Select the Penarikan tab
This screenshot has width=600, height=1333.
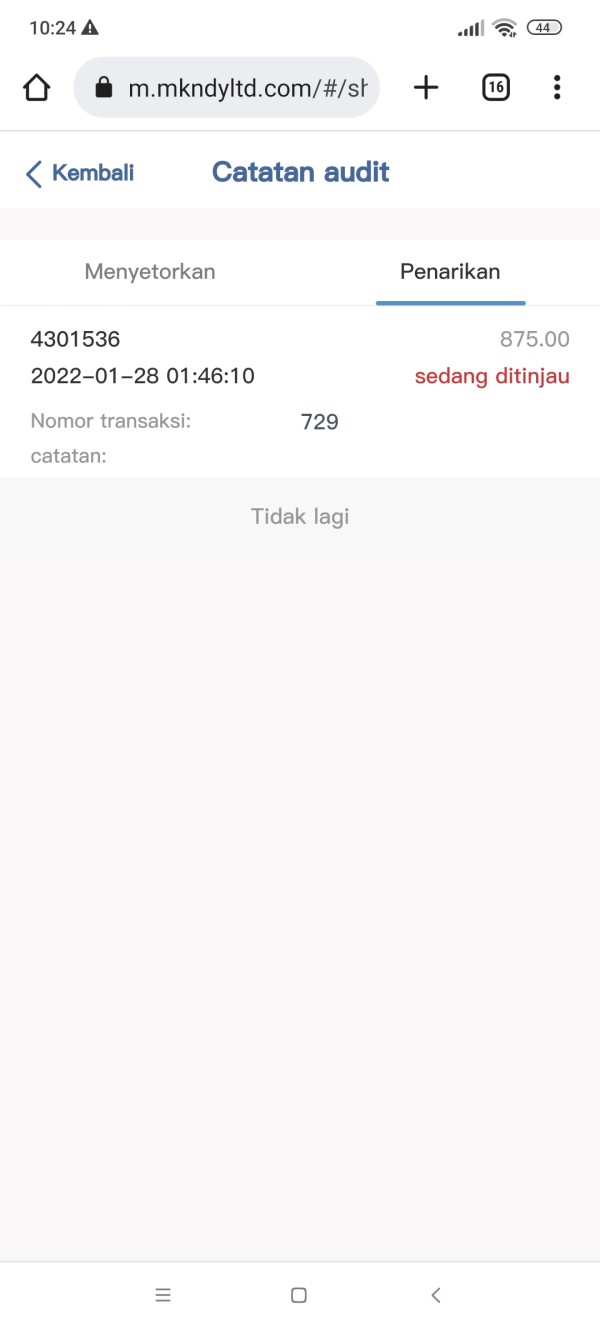pyautogui.click(x=450, y=271)
